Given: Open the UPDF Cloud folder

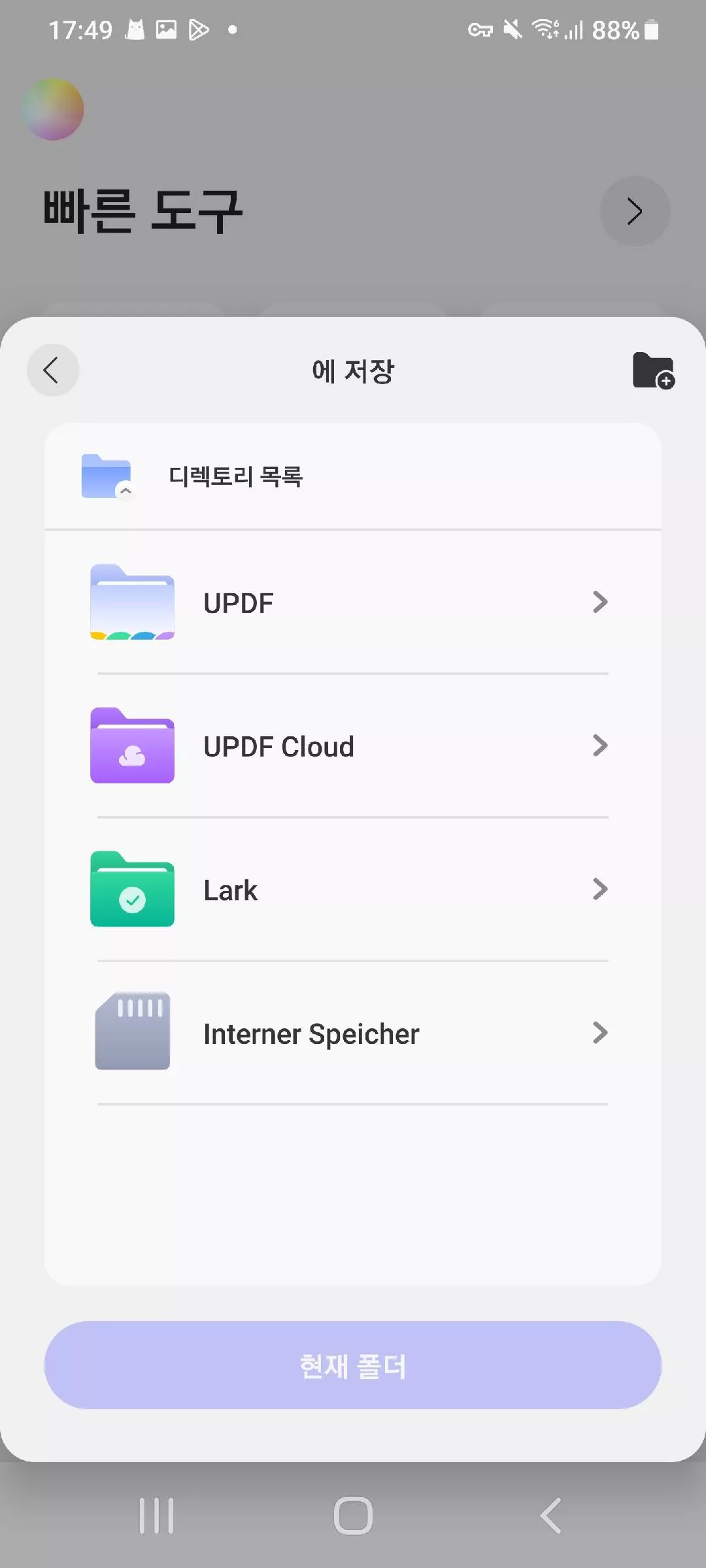Looking at the screenshot, I should click(x=352, y=746).
